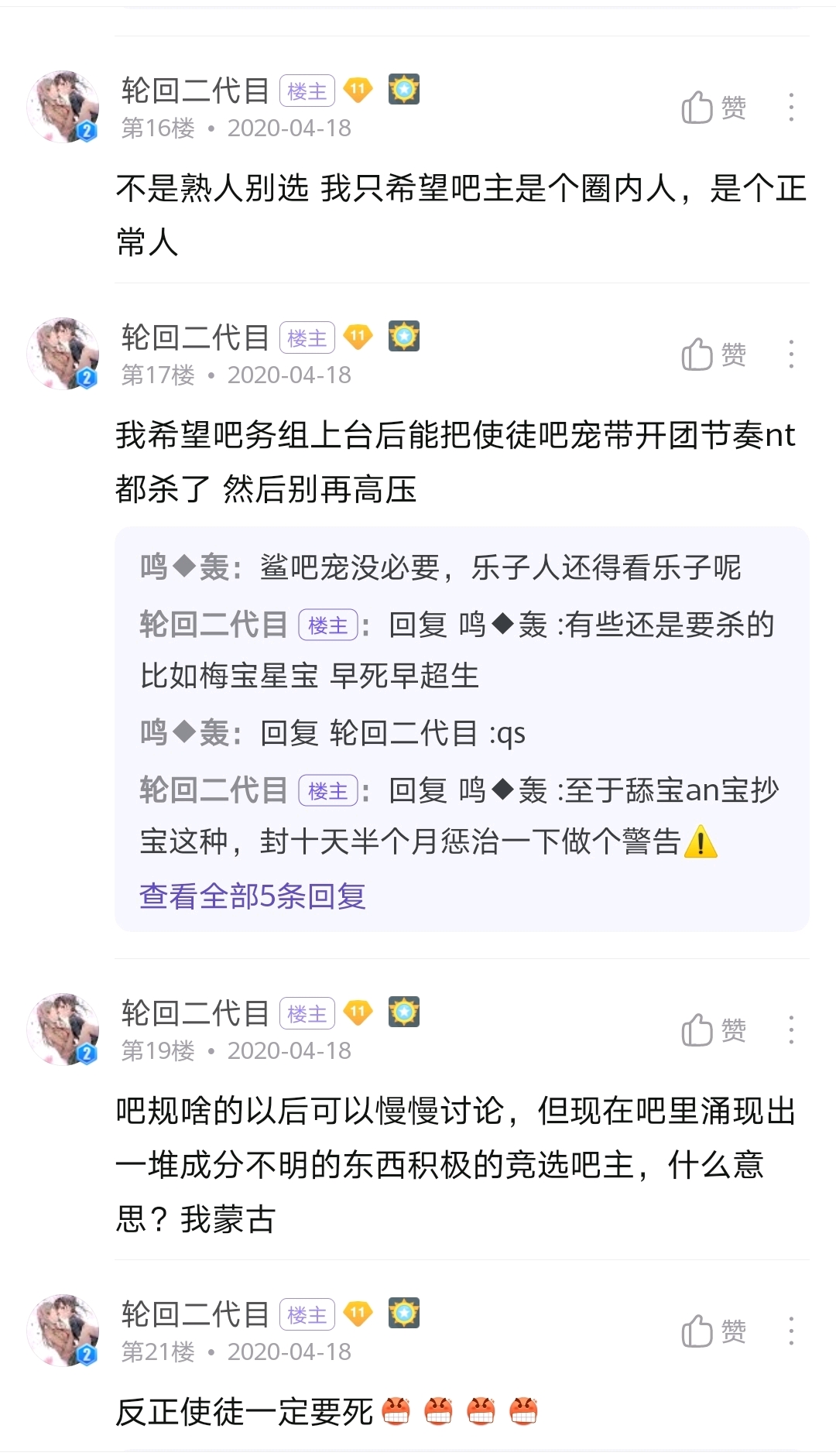Like the 第17楼 comment

[713, 355]
